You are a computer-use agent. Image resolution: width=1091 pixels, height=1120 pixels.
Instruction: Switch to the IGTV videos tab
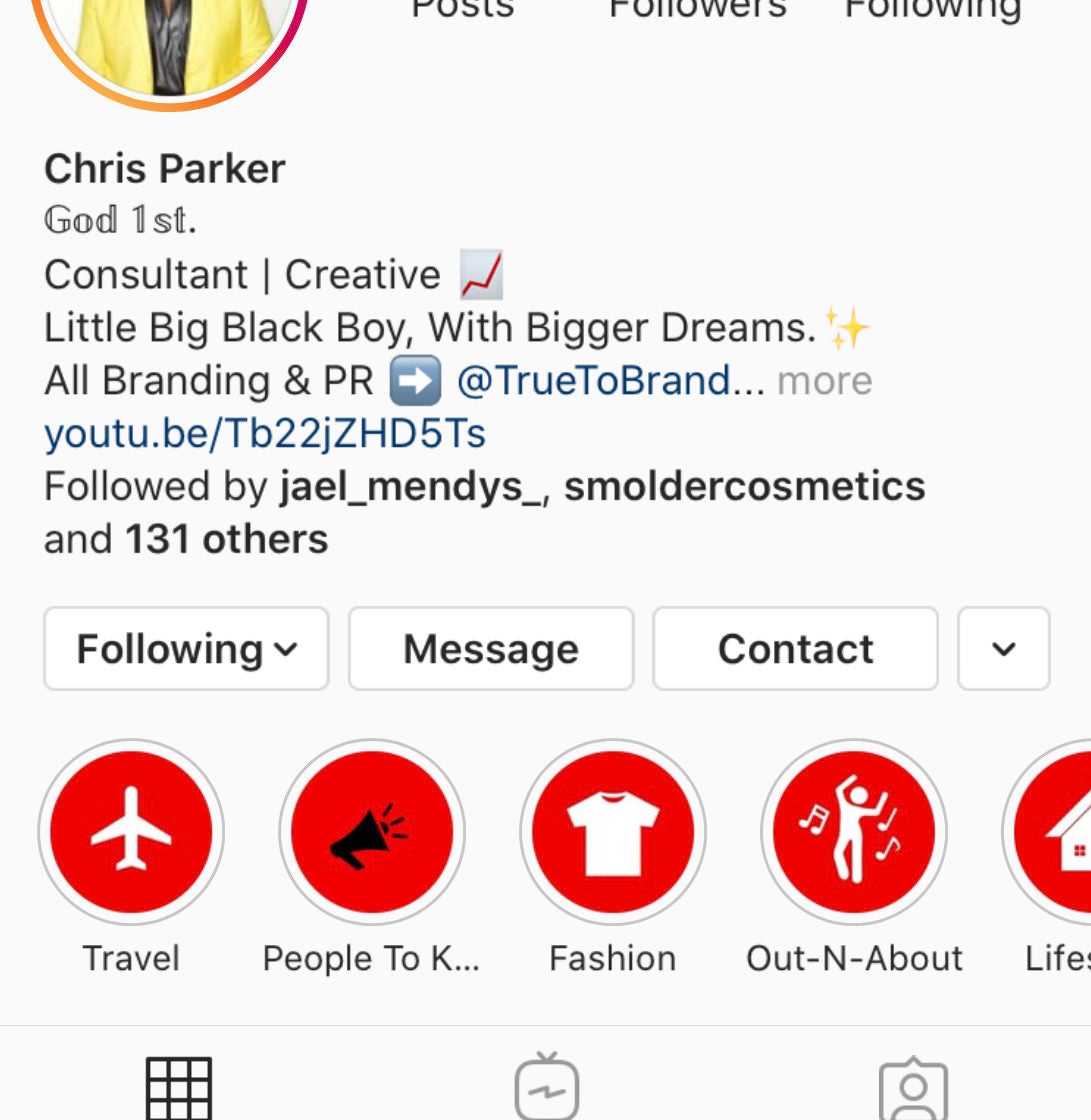pyautogui.click(x=546, y=1088)
